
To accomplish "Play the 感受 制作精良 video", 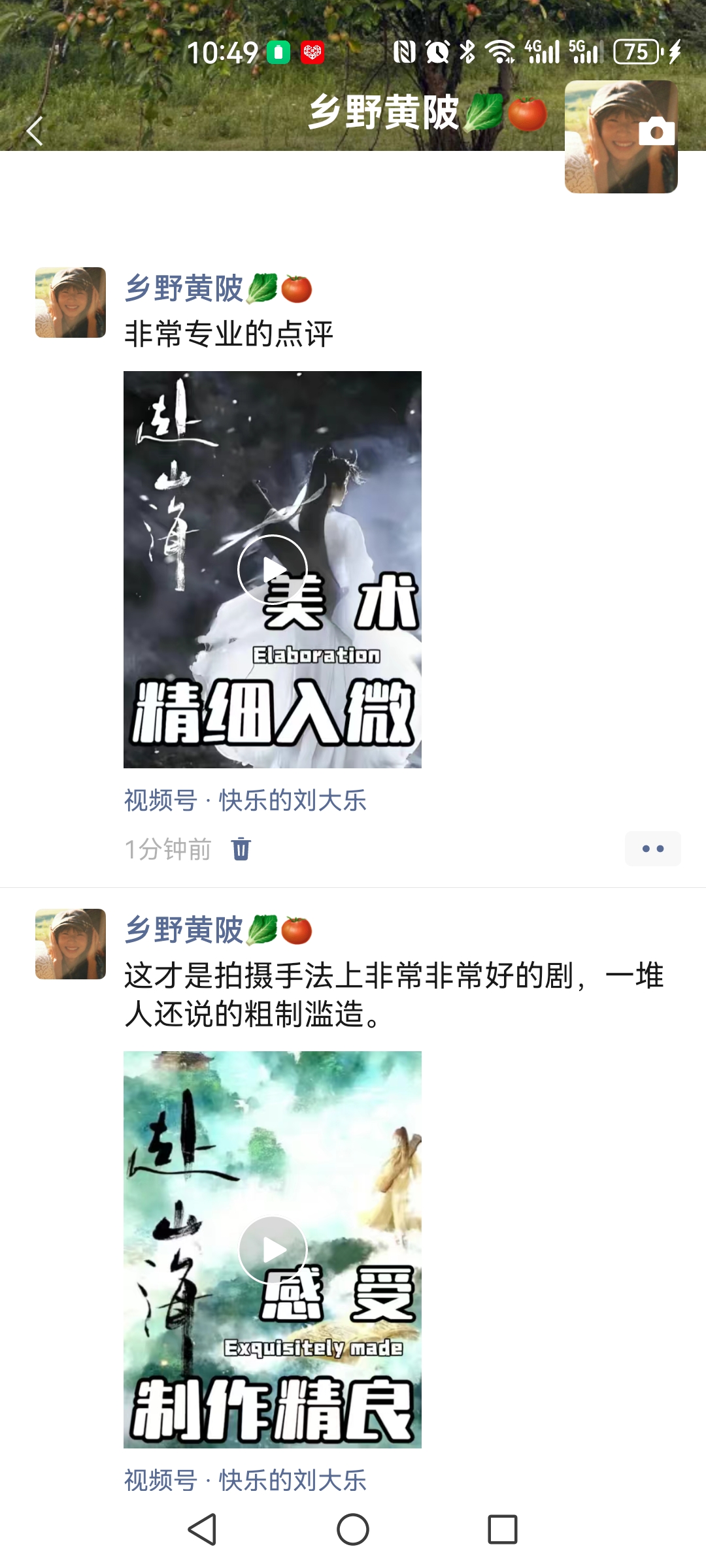I will click(x=272, y=1250).
